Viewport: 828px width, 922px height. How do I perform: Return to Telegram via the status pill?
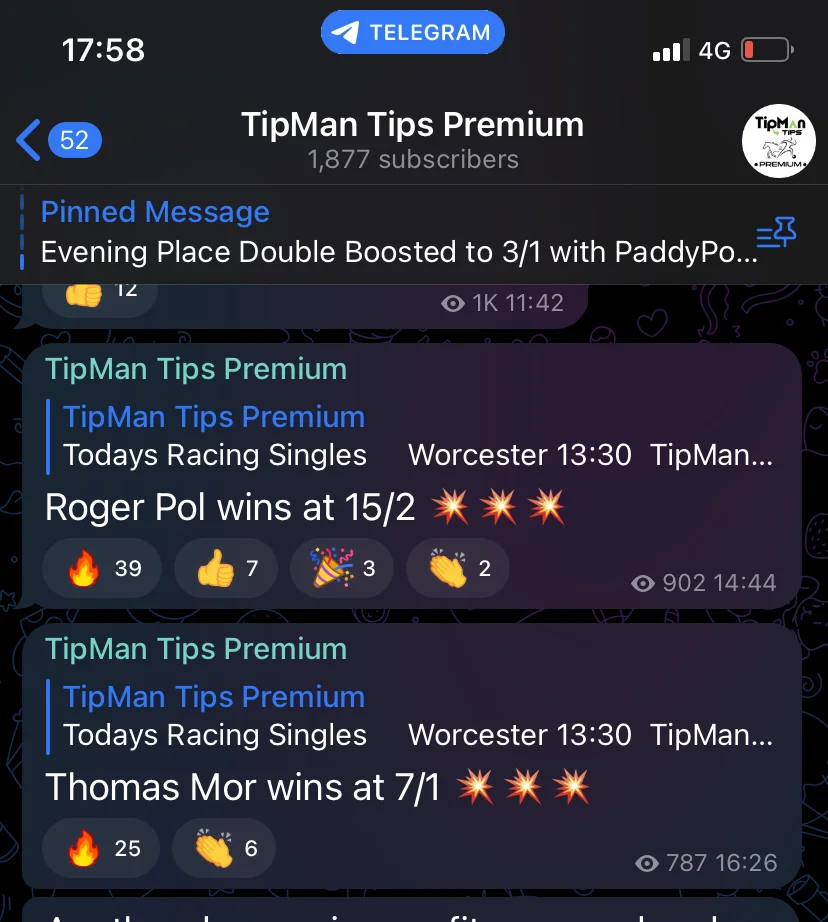tap(412, 33)
